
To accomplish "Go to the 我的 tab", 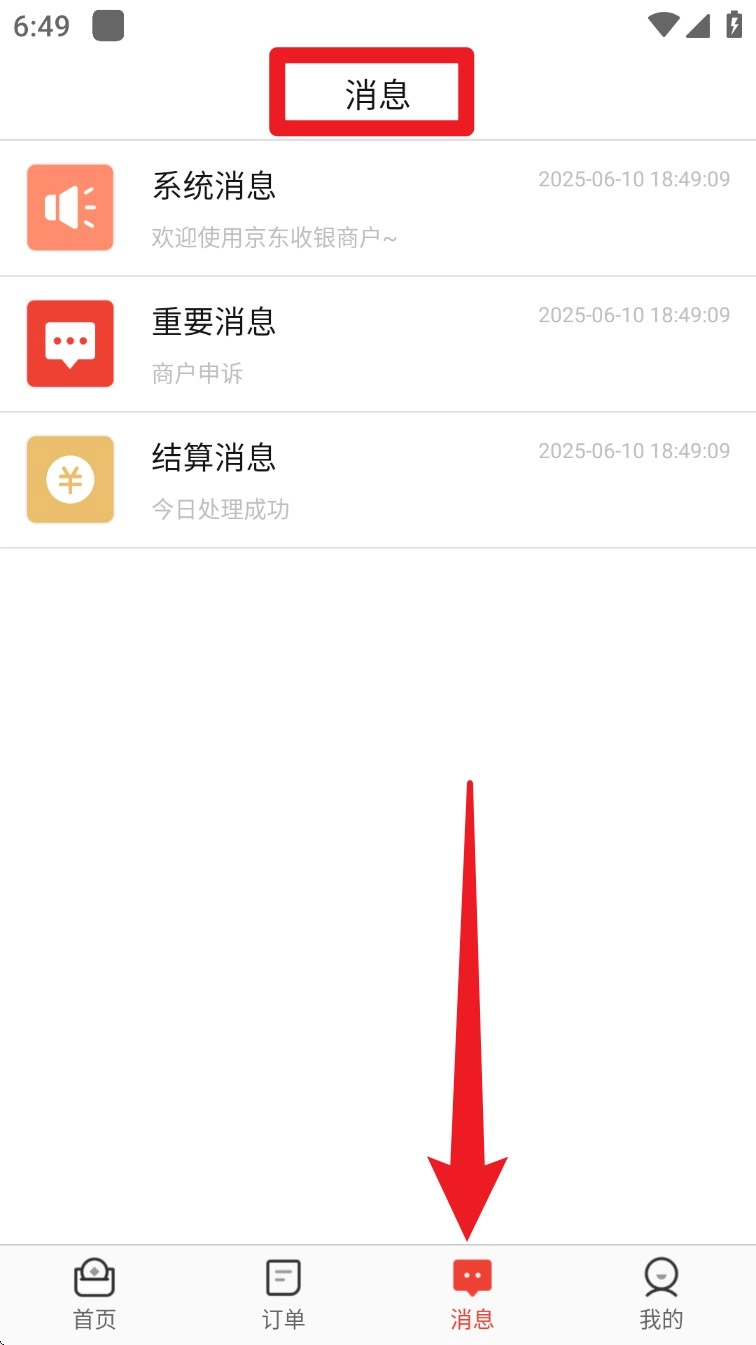I will coord(661,1294).
